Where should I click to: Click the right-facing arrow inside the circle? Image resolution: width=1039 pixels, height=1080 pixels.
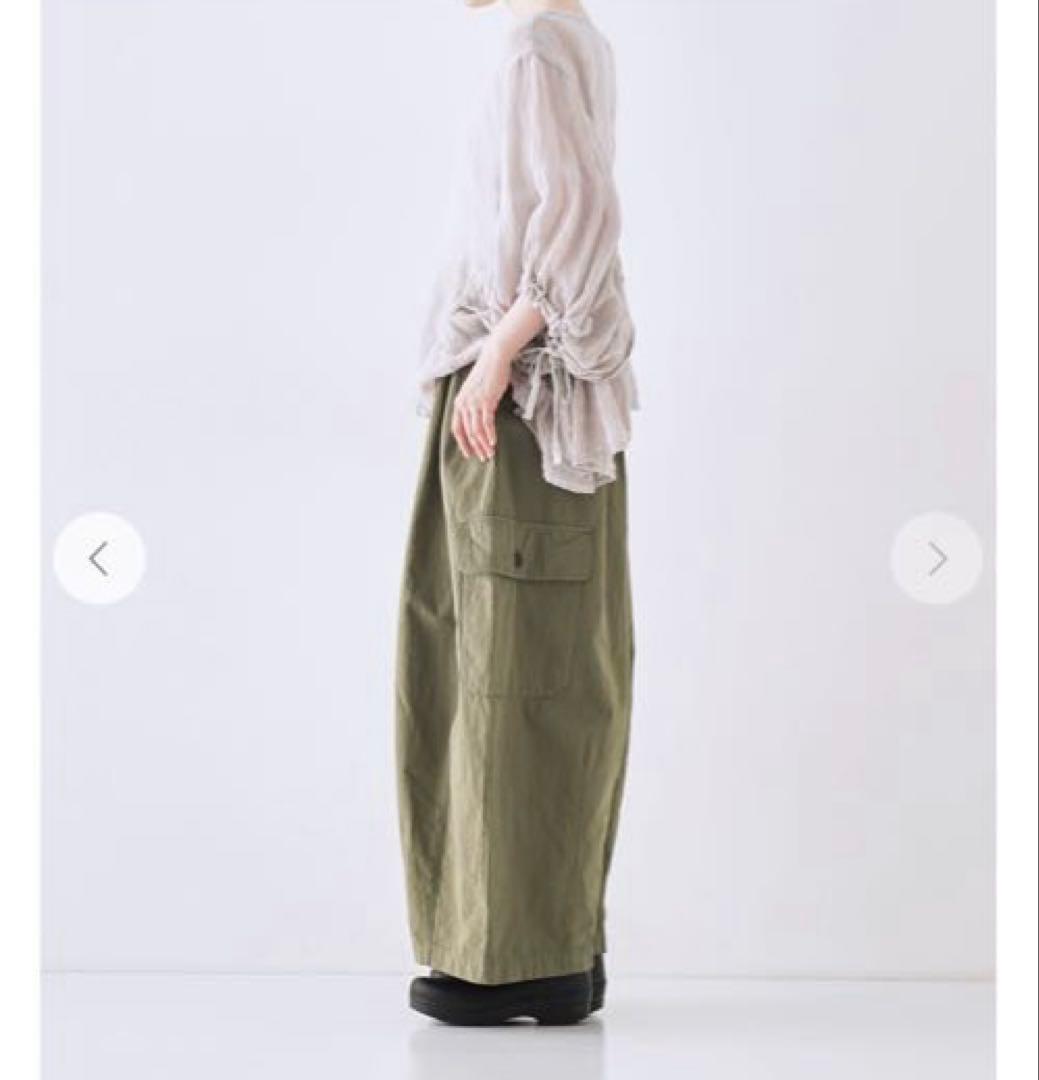point(936,558)
